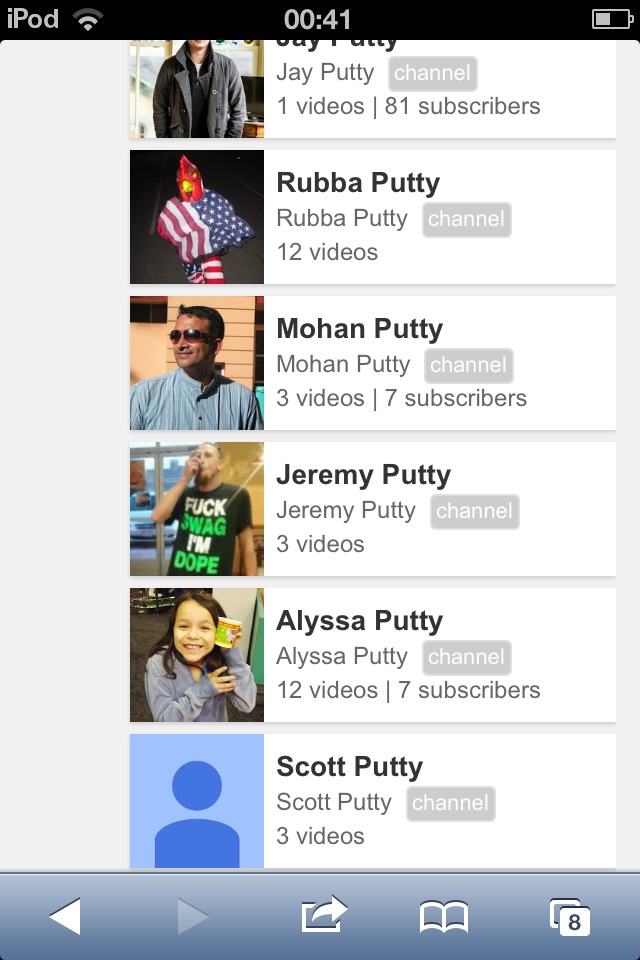
Task: Open the Alyssa Putty channel
Action: click(359, 622)
